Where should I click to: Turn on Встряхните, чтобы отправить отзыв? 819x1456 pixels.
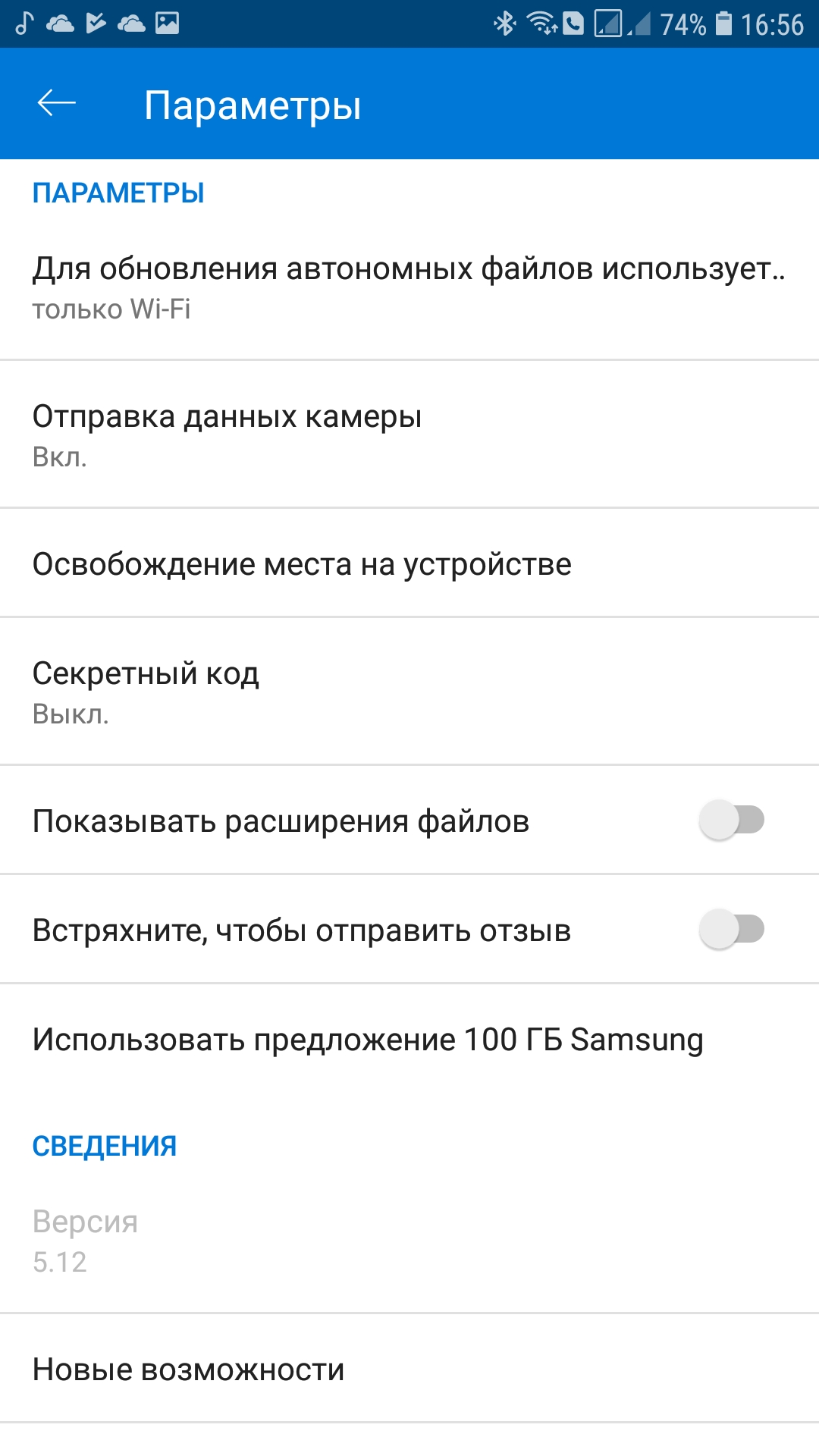(x=731, y=930)
